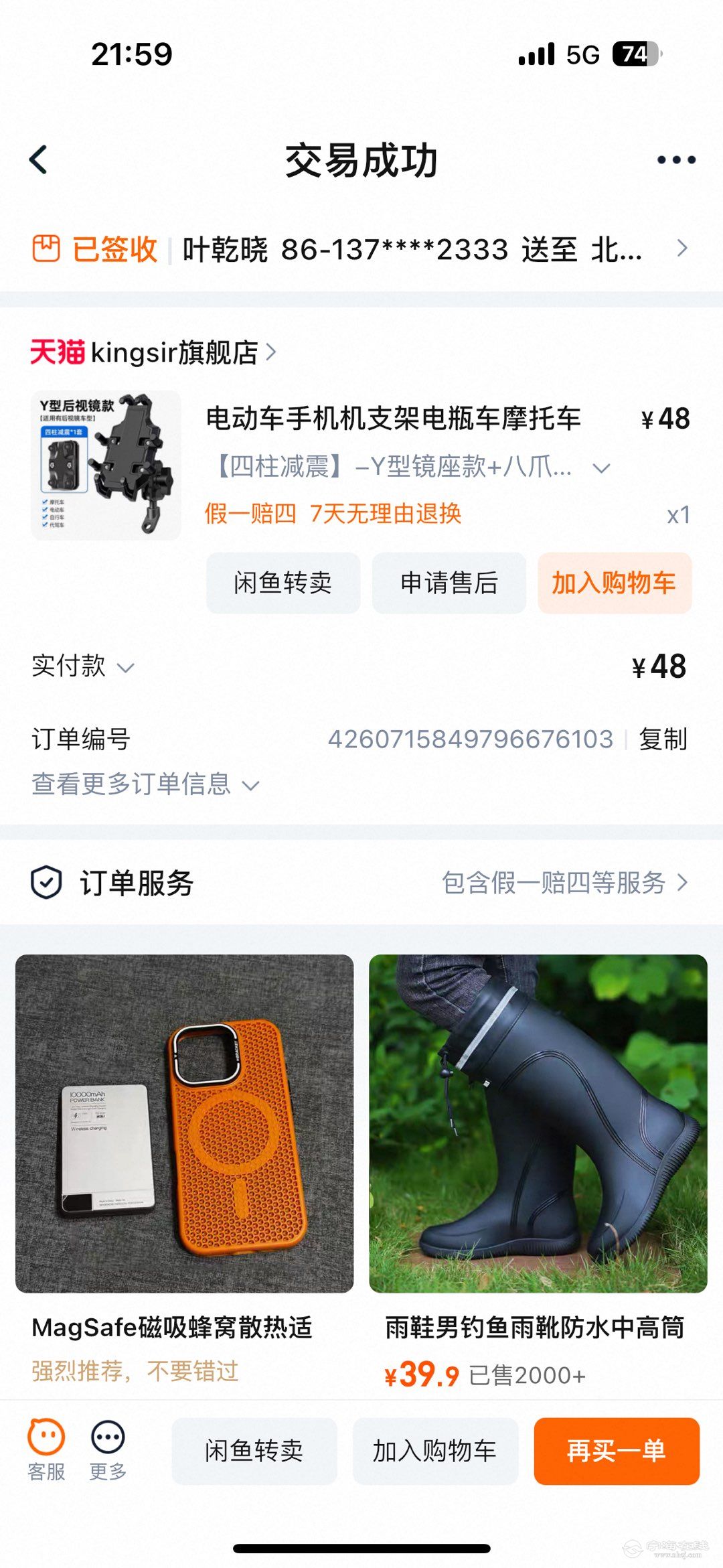
Task: Open the 已签收 delivery details row
Action: 361,249
